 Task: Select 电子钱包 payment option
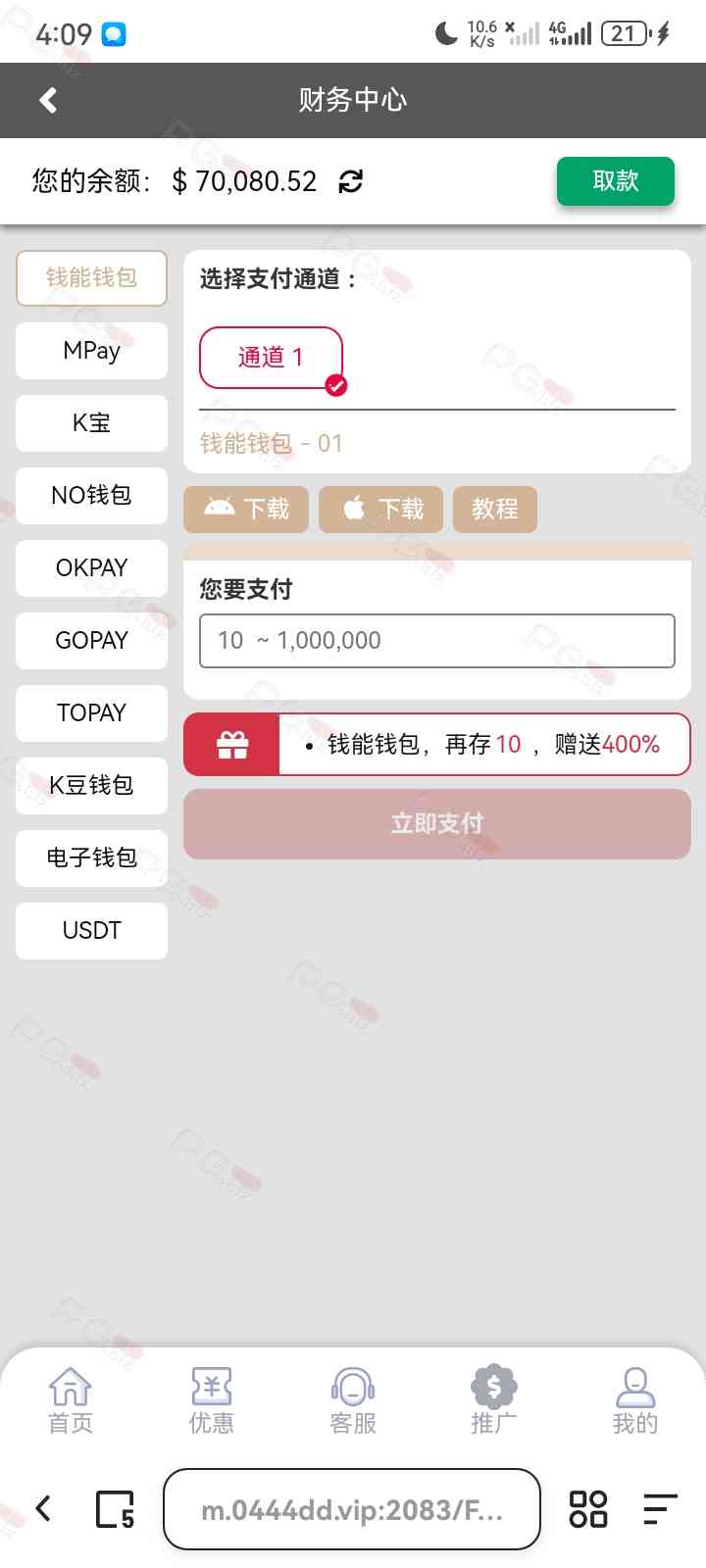91,858
